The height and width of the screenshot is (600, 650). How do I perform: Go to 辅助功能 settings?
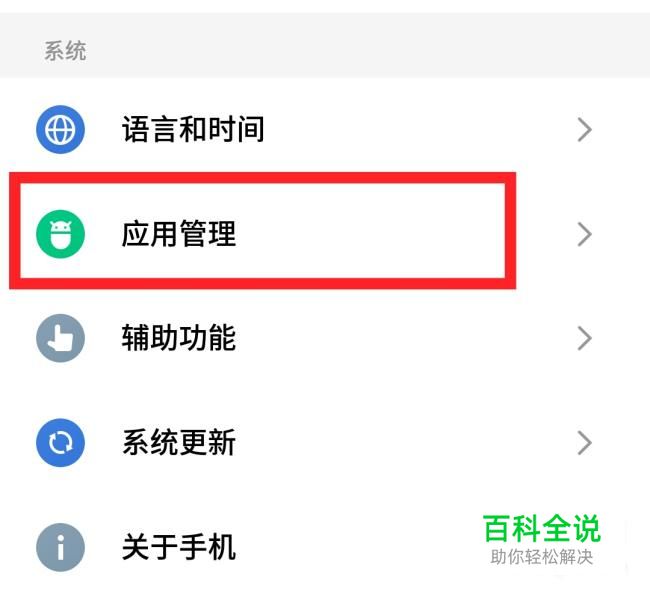point(325,338)
